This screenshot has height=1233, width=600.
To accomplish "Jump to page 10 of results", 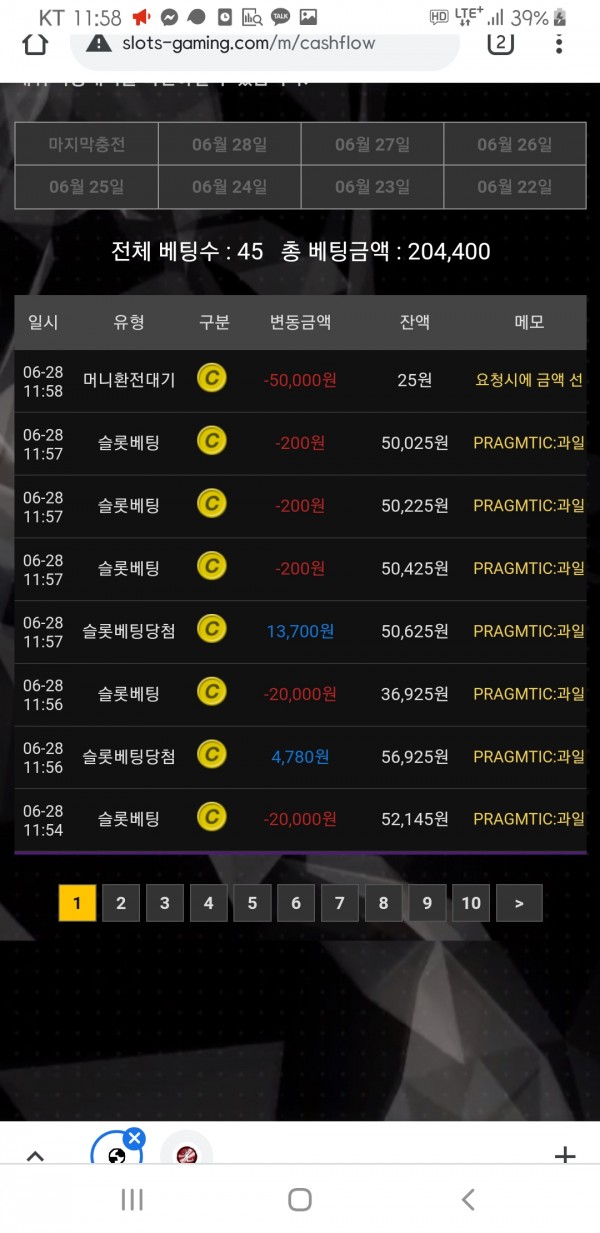I will coord(471,903).
